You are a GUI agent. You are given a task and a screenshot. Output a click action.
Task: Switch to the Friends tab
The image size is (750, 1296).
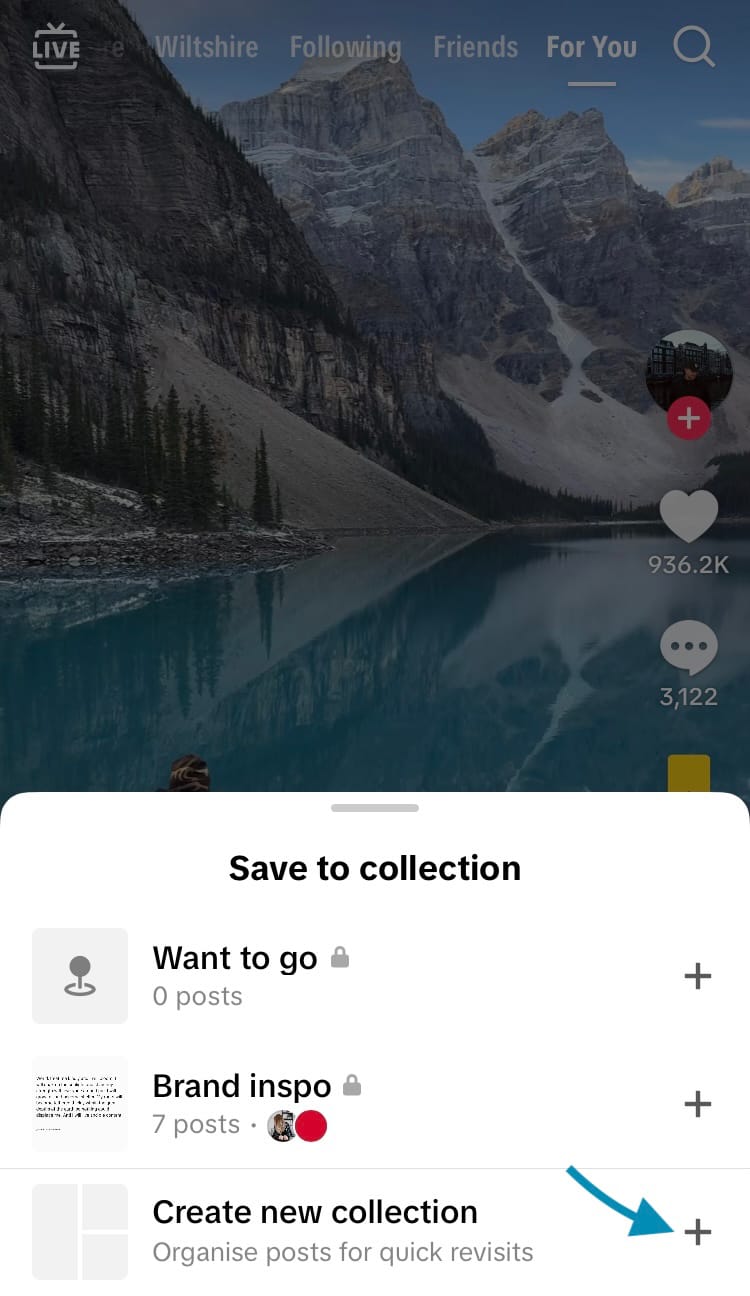pyautogui.click(x=475, y=47)
